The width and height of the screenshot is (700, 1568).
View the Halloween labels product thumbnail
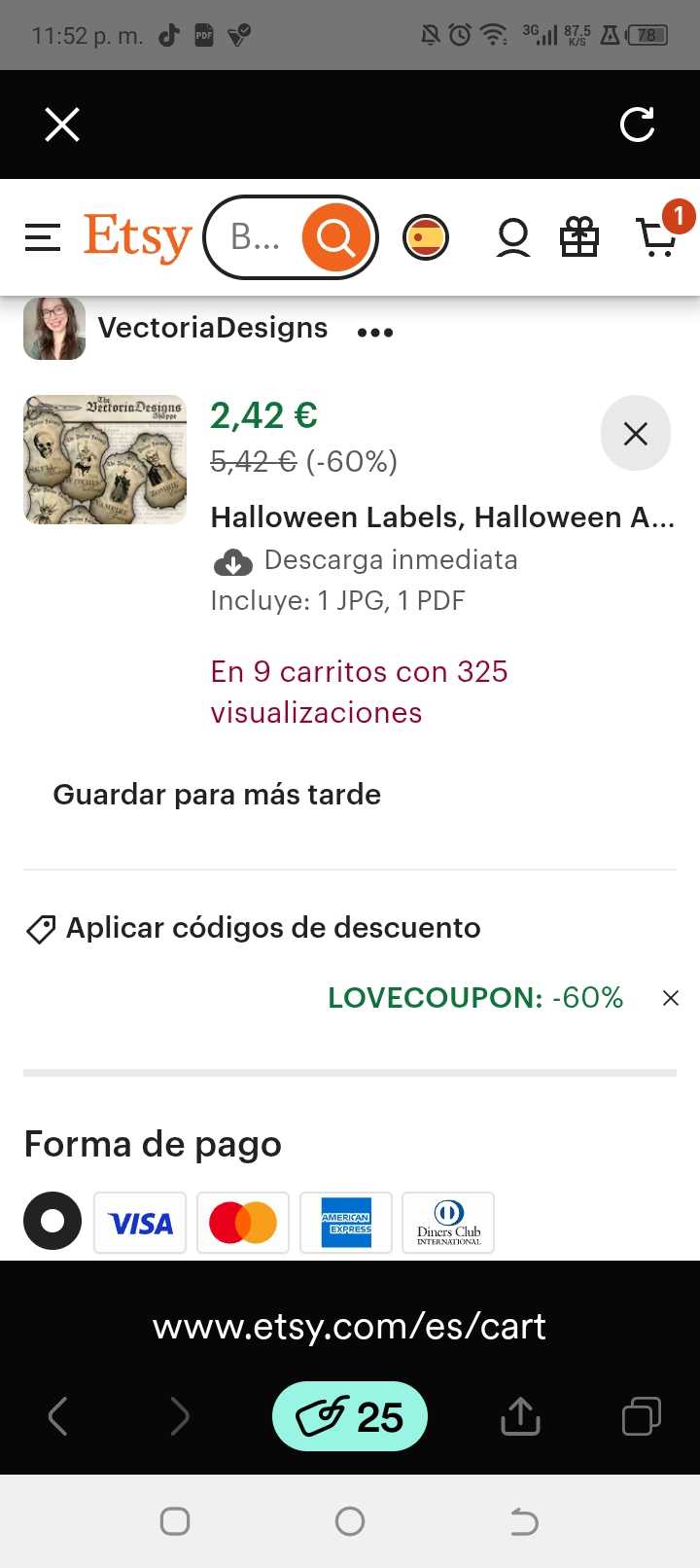click(104, 459)
